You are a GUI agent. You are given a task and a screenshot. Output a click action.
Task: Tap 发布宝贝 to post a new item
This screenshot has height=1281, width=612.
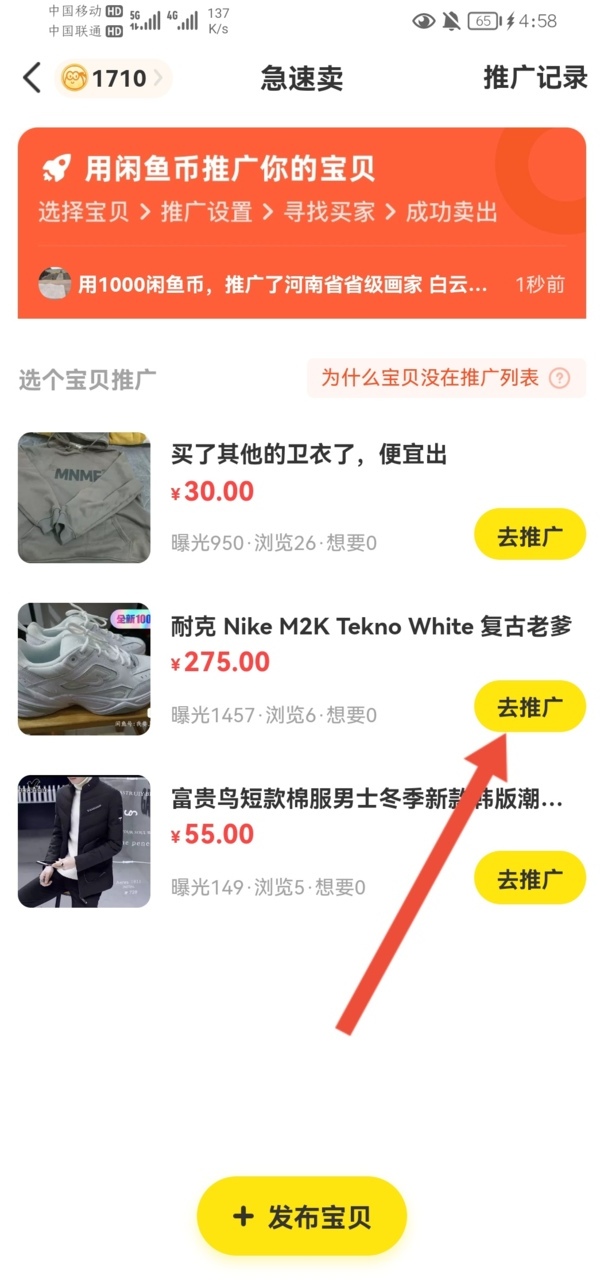click(302, 1217)
